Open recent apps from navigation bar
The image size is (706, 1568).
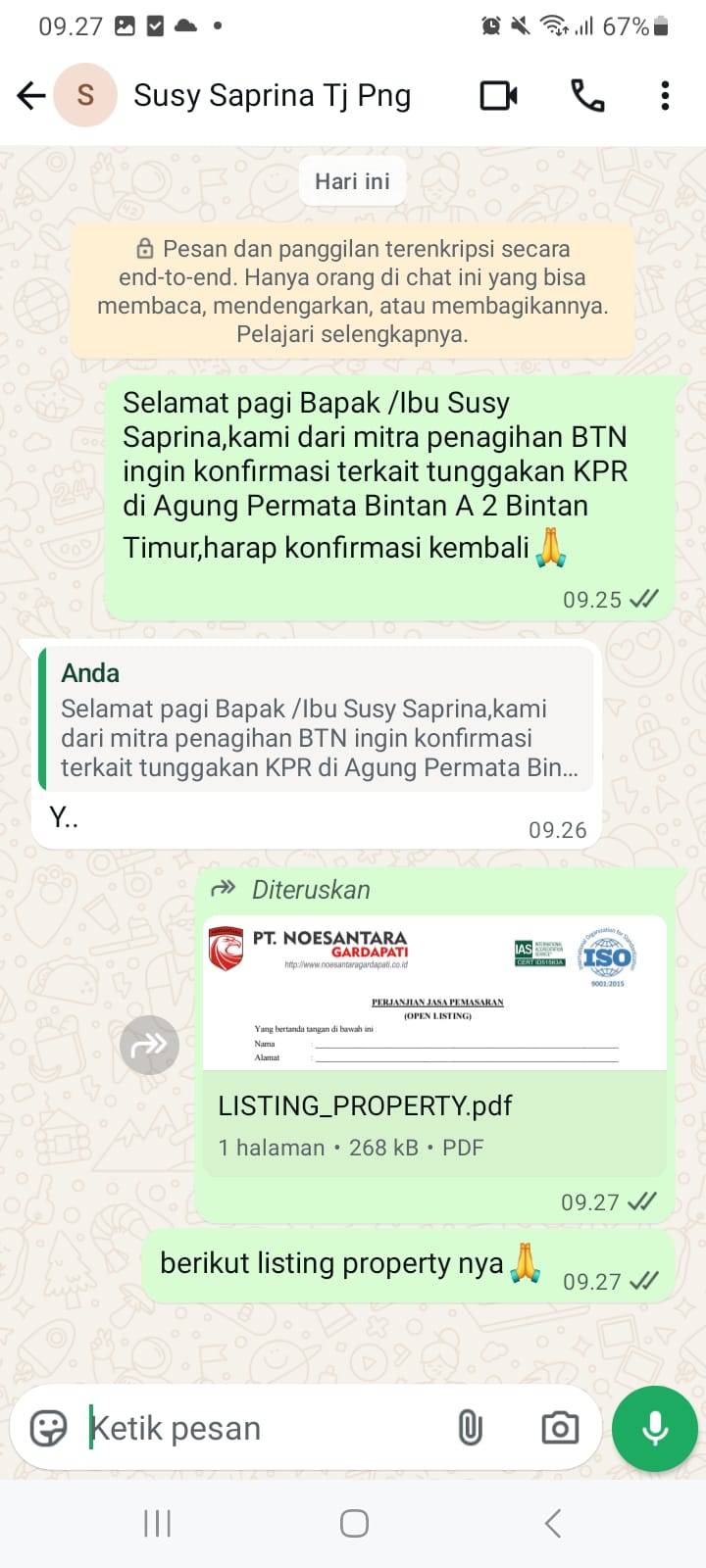pyautogui.click(x=157, y=1522)
